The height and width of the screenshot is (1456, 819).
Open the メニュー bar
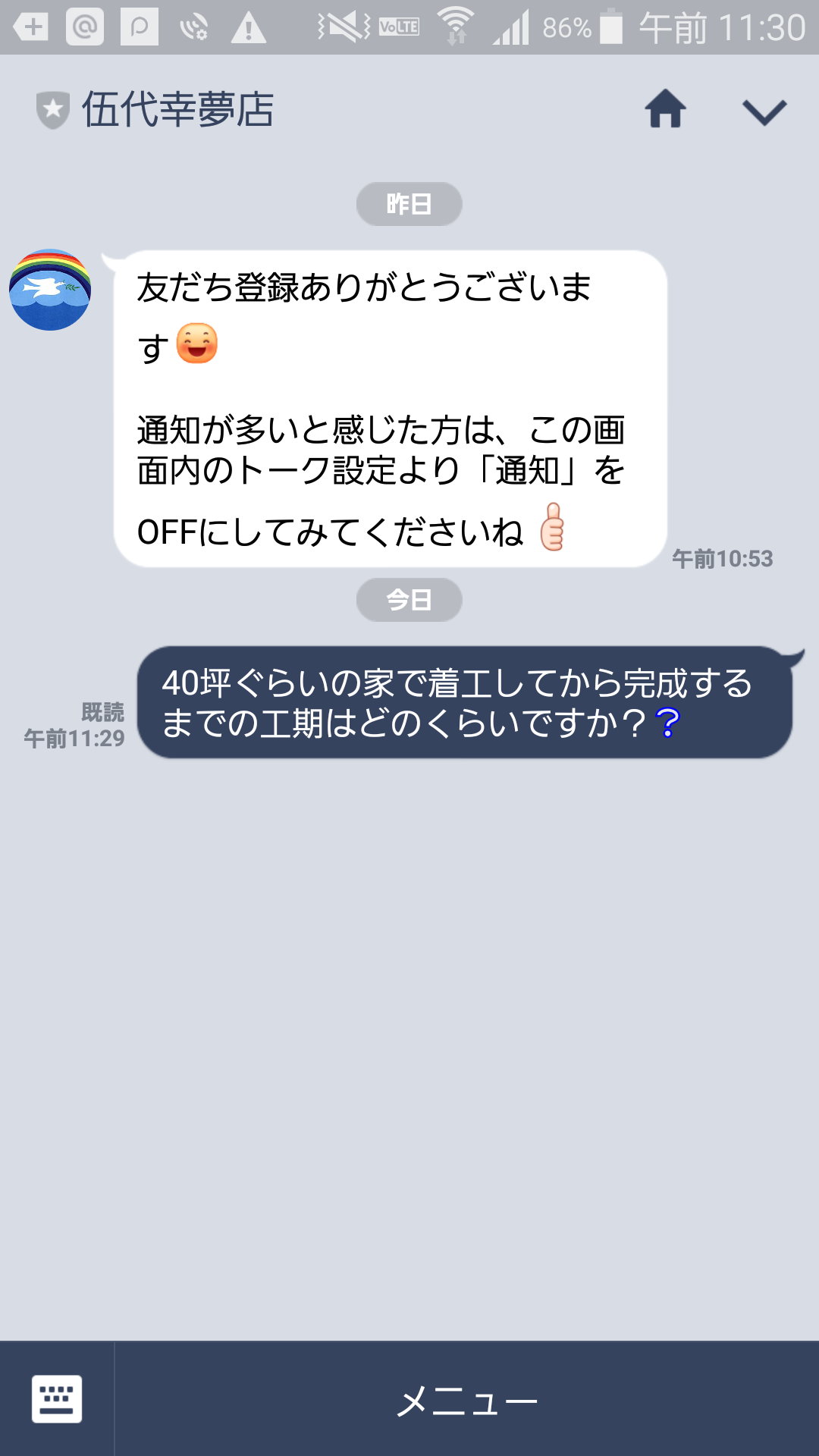pyautogui.click(x=466, y=1400)
